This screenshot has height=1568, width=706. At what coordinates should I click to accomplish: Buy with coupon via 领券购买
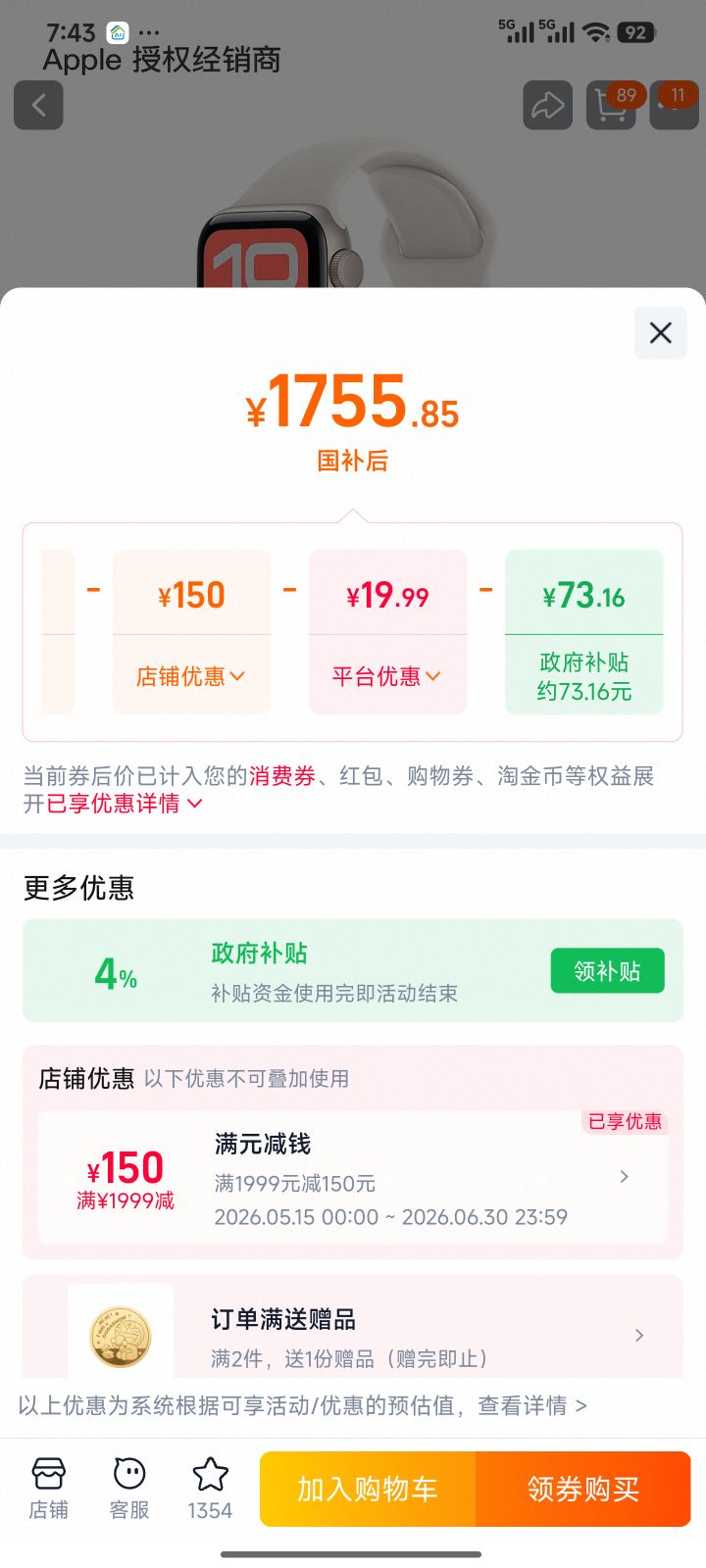click(583, 1489)
